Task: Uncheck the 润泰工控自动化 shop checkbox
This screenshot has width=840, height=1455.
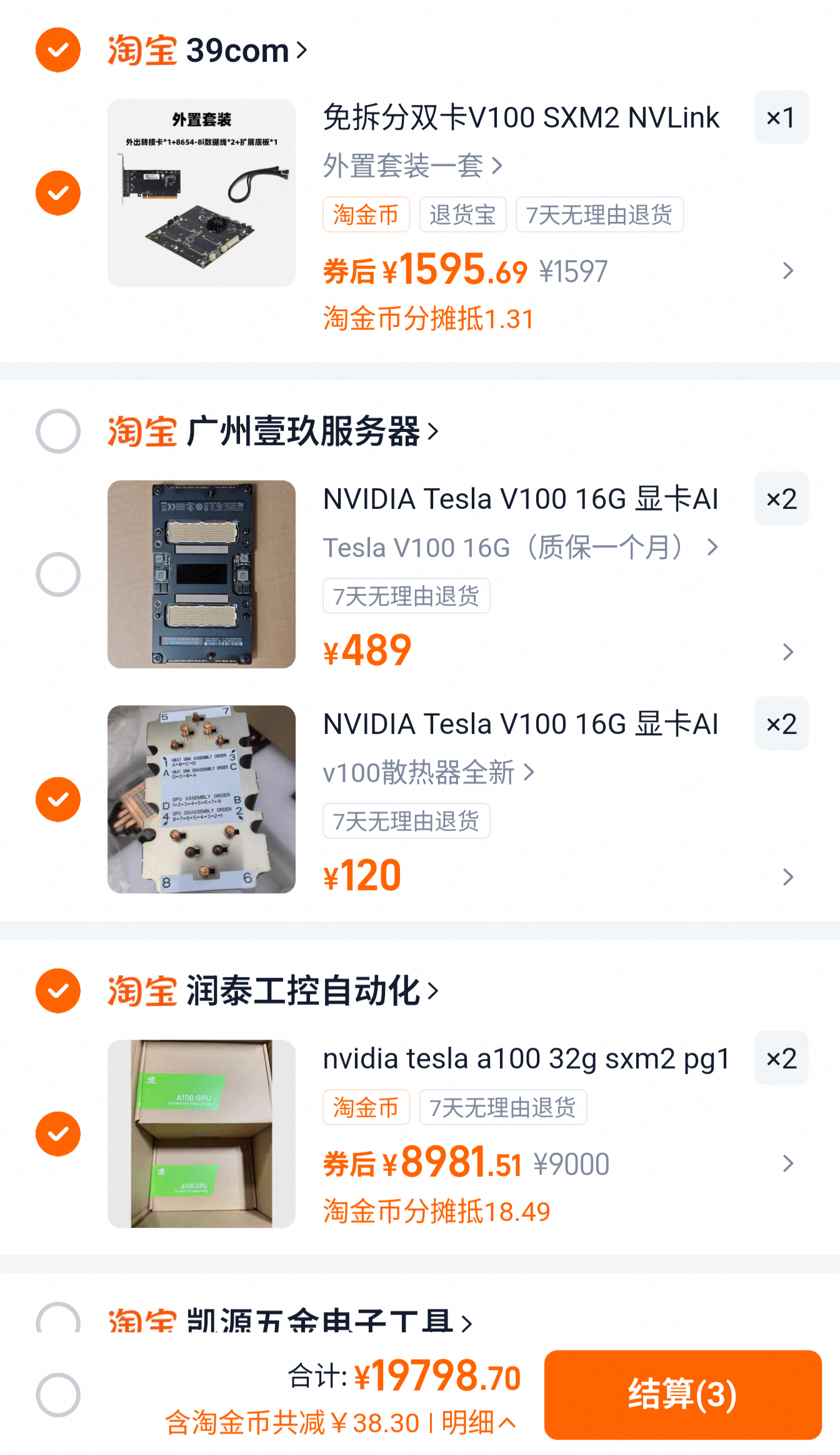Action: [58, 991]
